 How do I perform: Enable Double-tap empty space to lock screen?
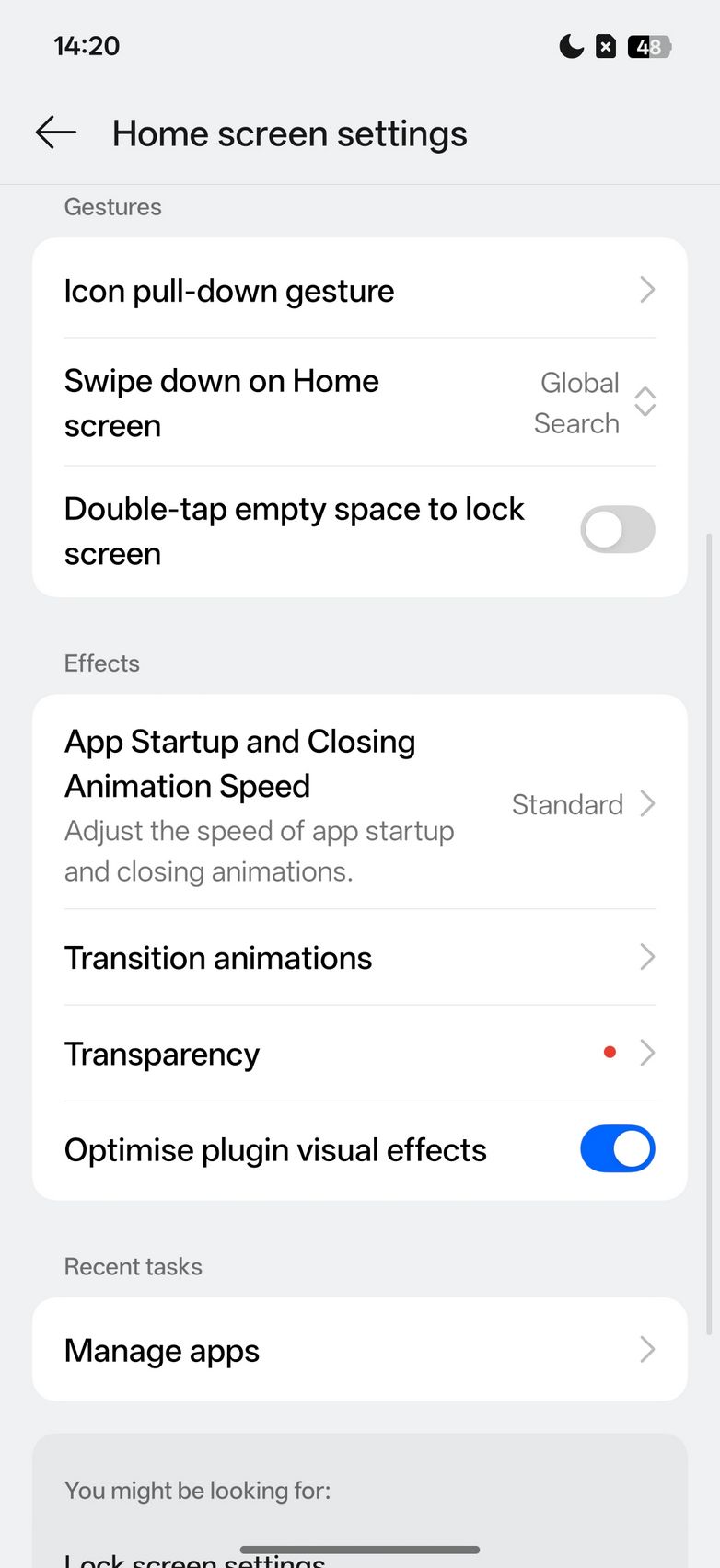click(617, 530)
